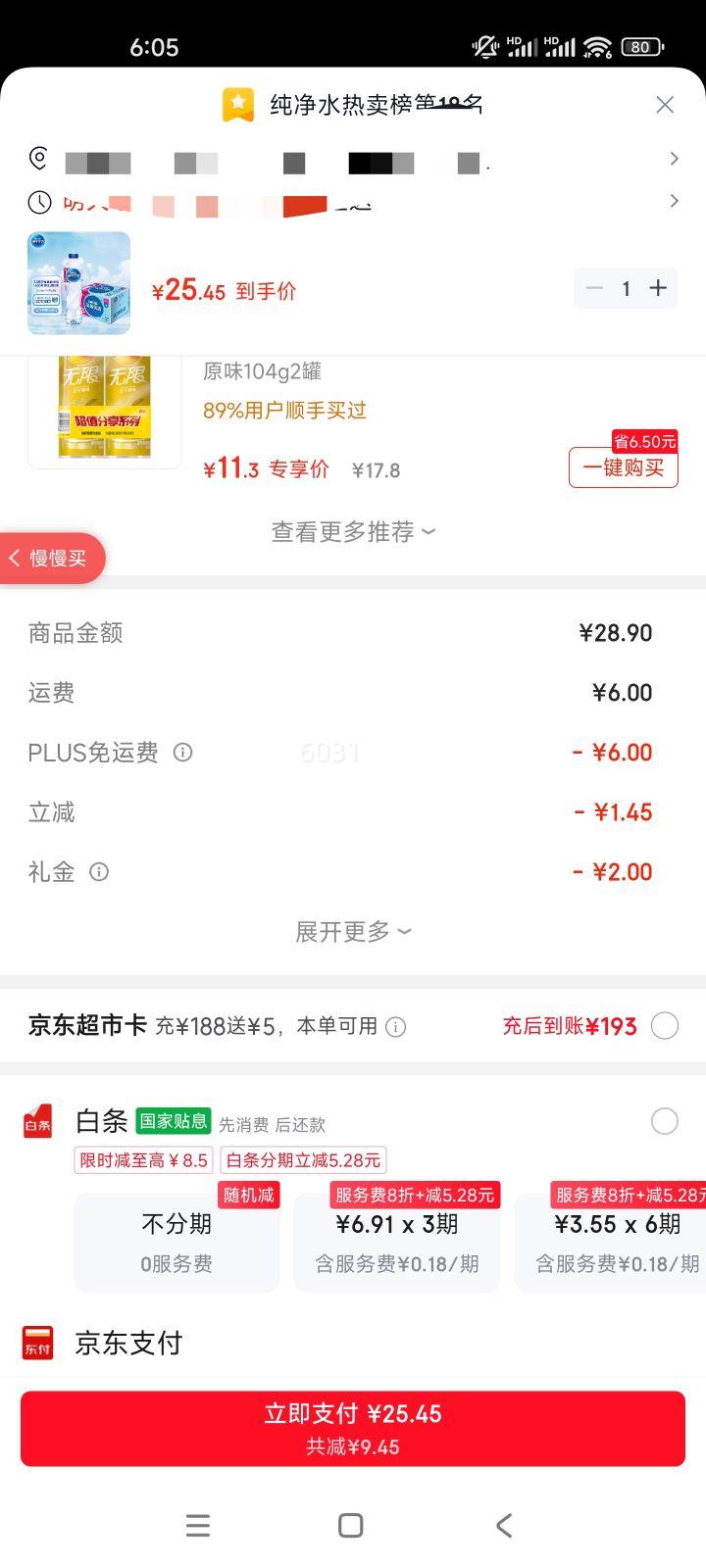Screen dimensions: 706x1568
Task: Increase quantity with the plus stepper
Action: 658,288
